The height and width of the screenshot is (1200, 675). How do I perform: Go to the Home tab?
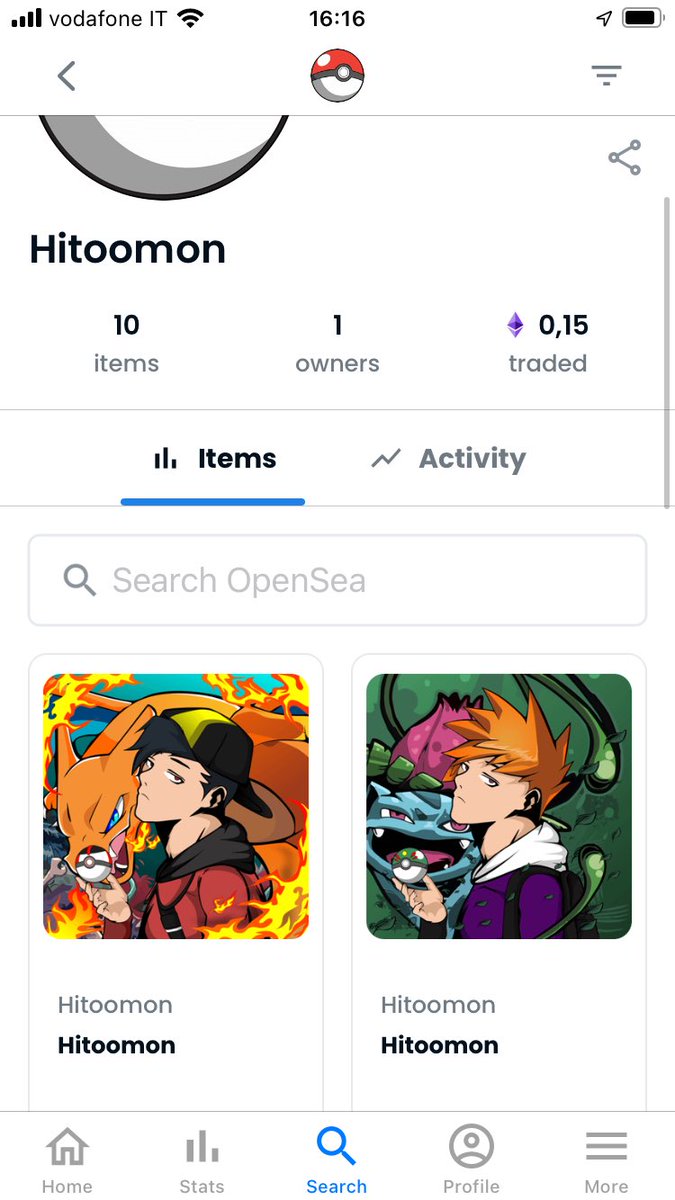(67, 1159)
